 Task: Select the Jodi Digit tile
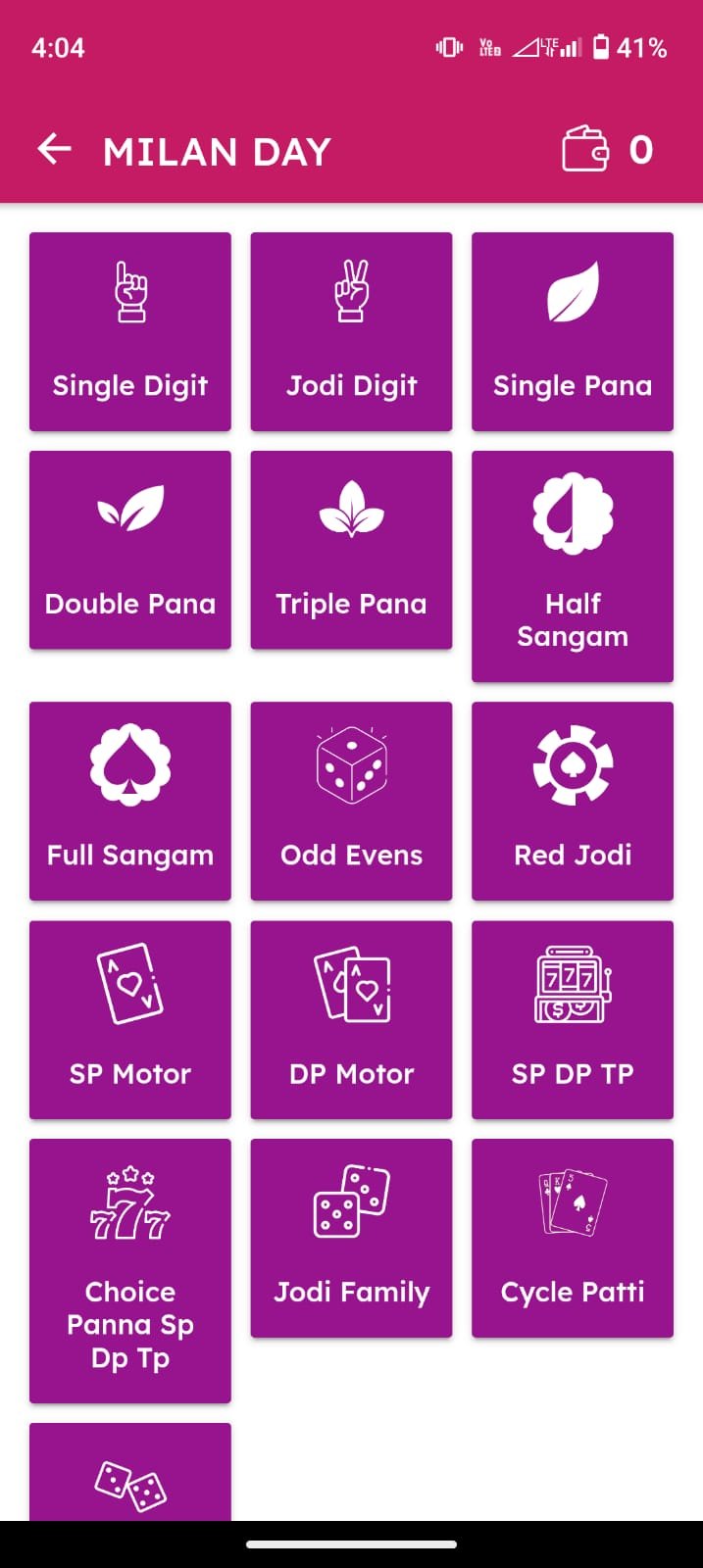pyautogui.click(x=351, y=331)
